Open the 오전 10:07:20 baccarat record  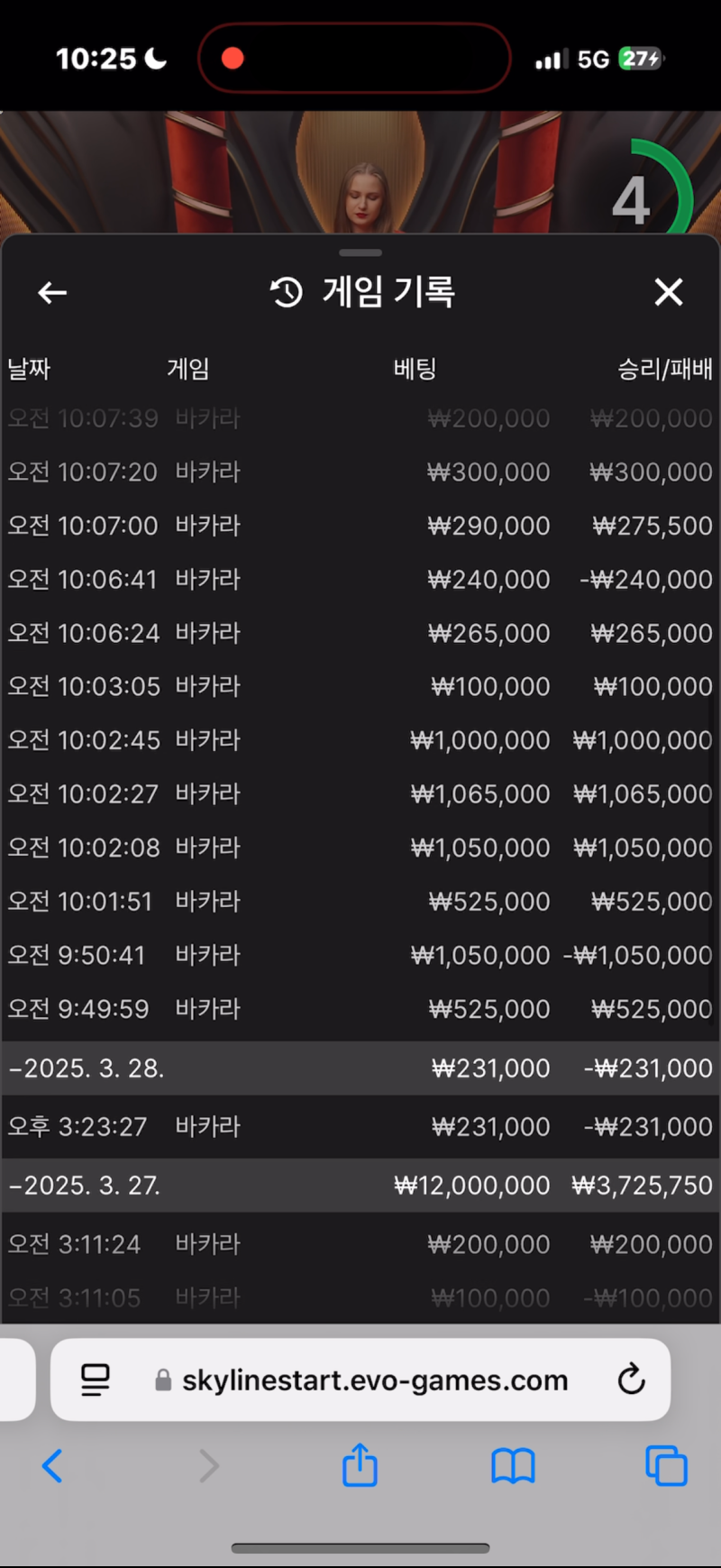click(x=360, y=472)
